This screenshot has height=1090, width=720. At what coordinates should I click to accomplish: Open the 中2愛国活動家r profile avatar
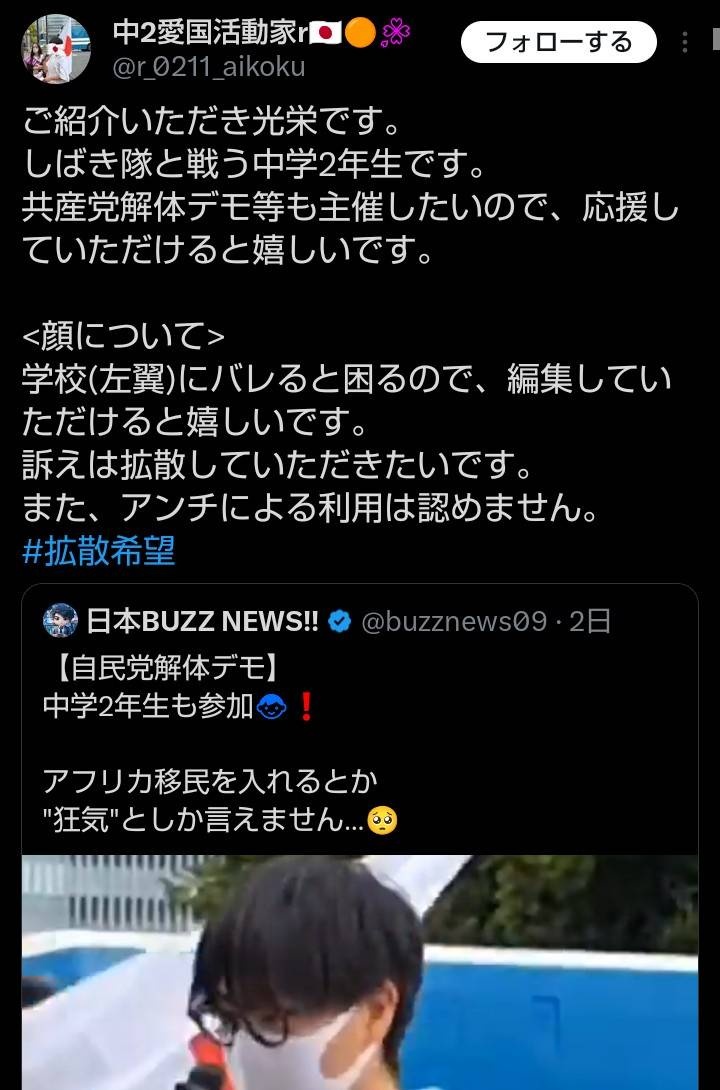coord(56,49)
